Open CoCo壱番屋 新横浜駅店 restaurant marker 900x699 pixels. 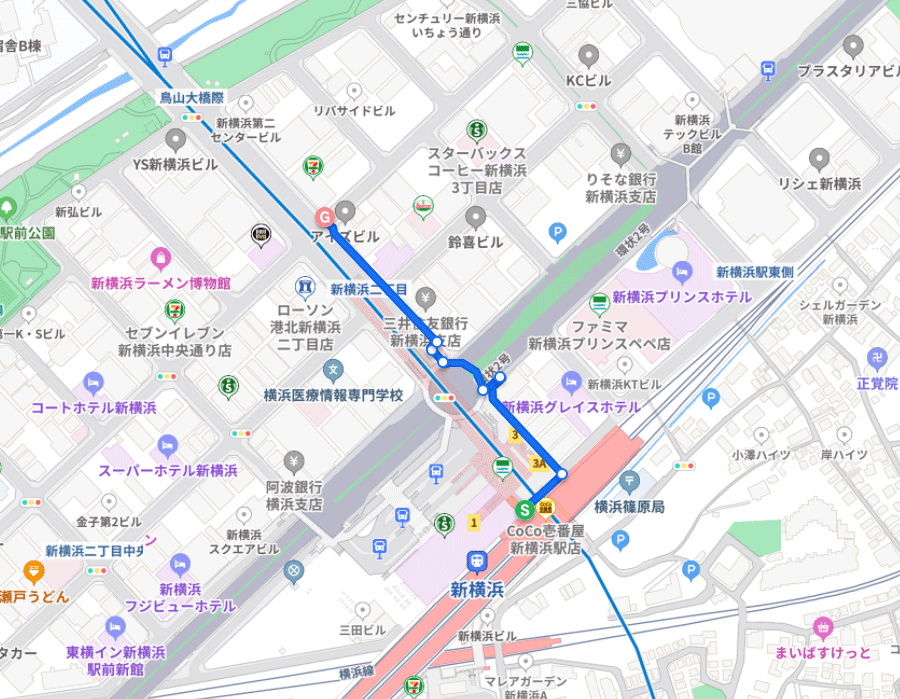click(x=546, y=507)
